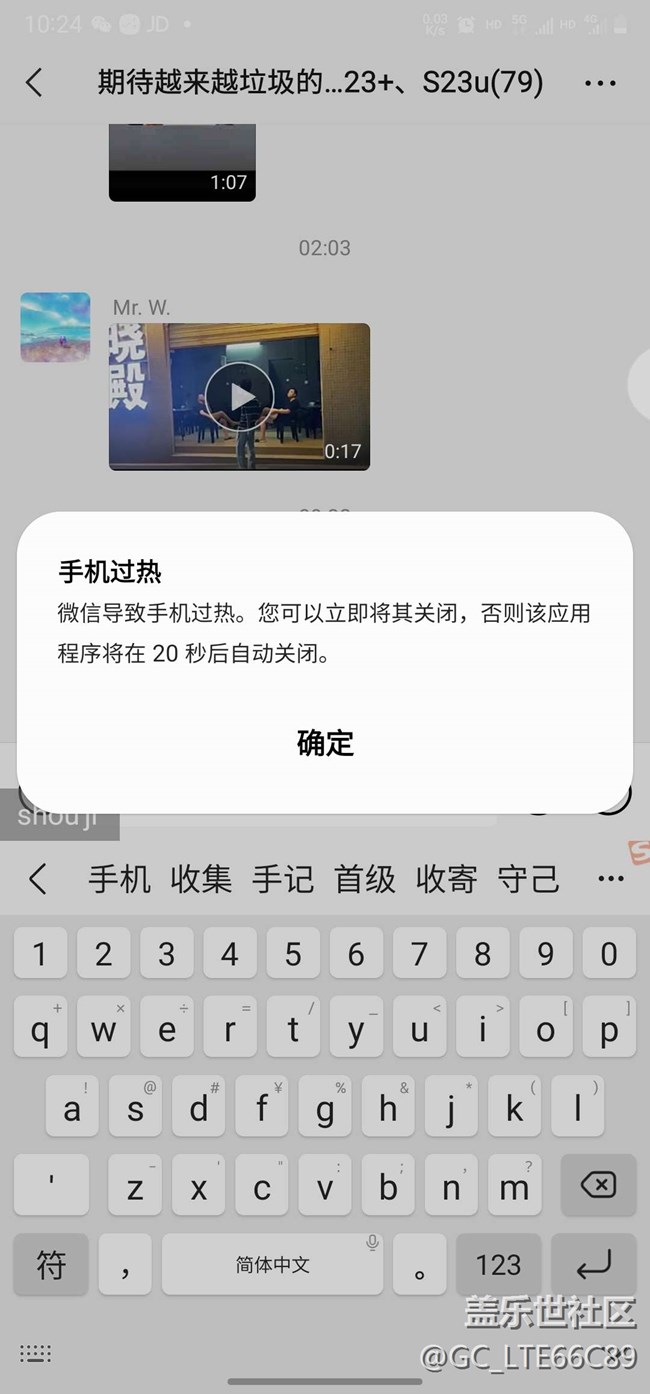Open Mr. W.'s profile avatar
The image size is (650, 1394).
55,327
